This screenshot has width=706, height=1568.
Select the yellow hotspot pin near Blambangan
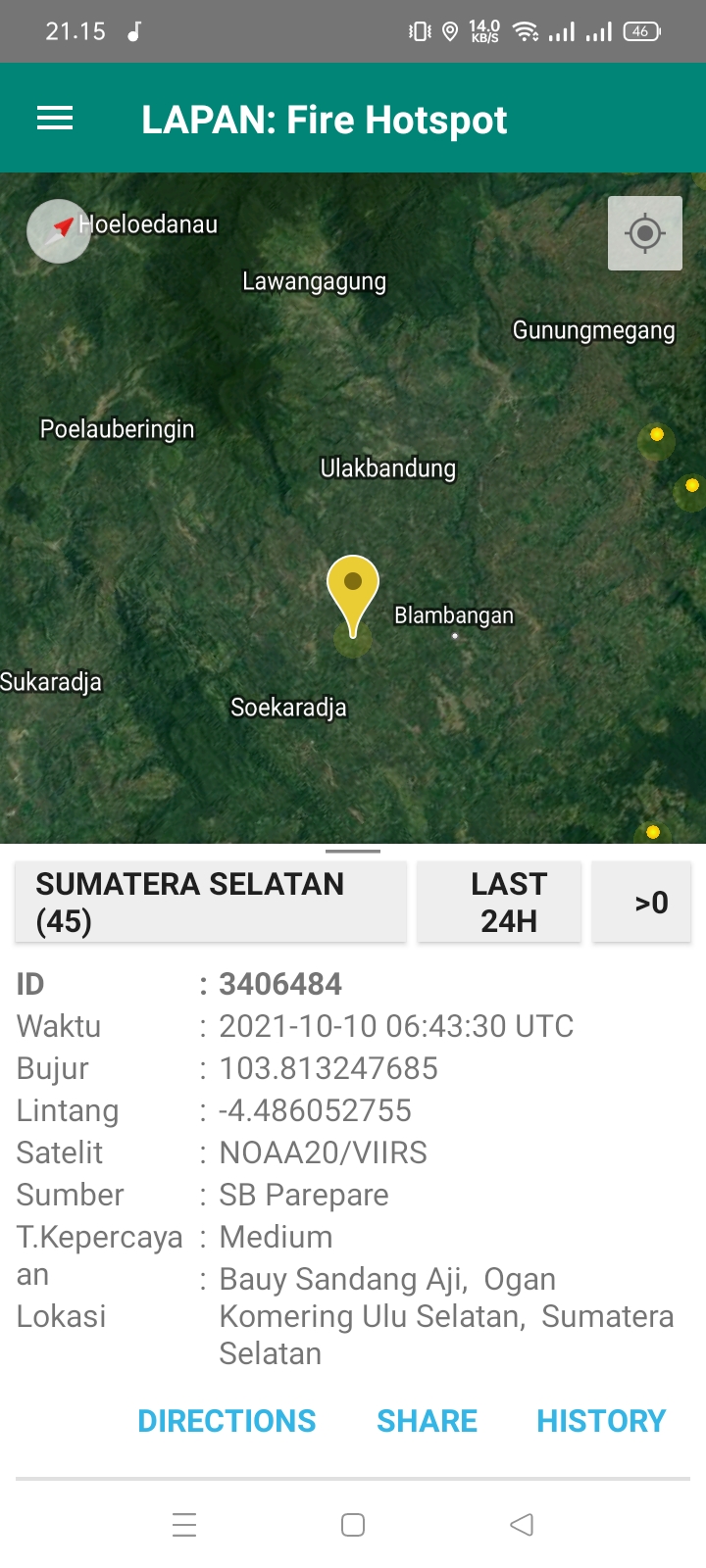coord(353,588)
